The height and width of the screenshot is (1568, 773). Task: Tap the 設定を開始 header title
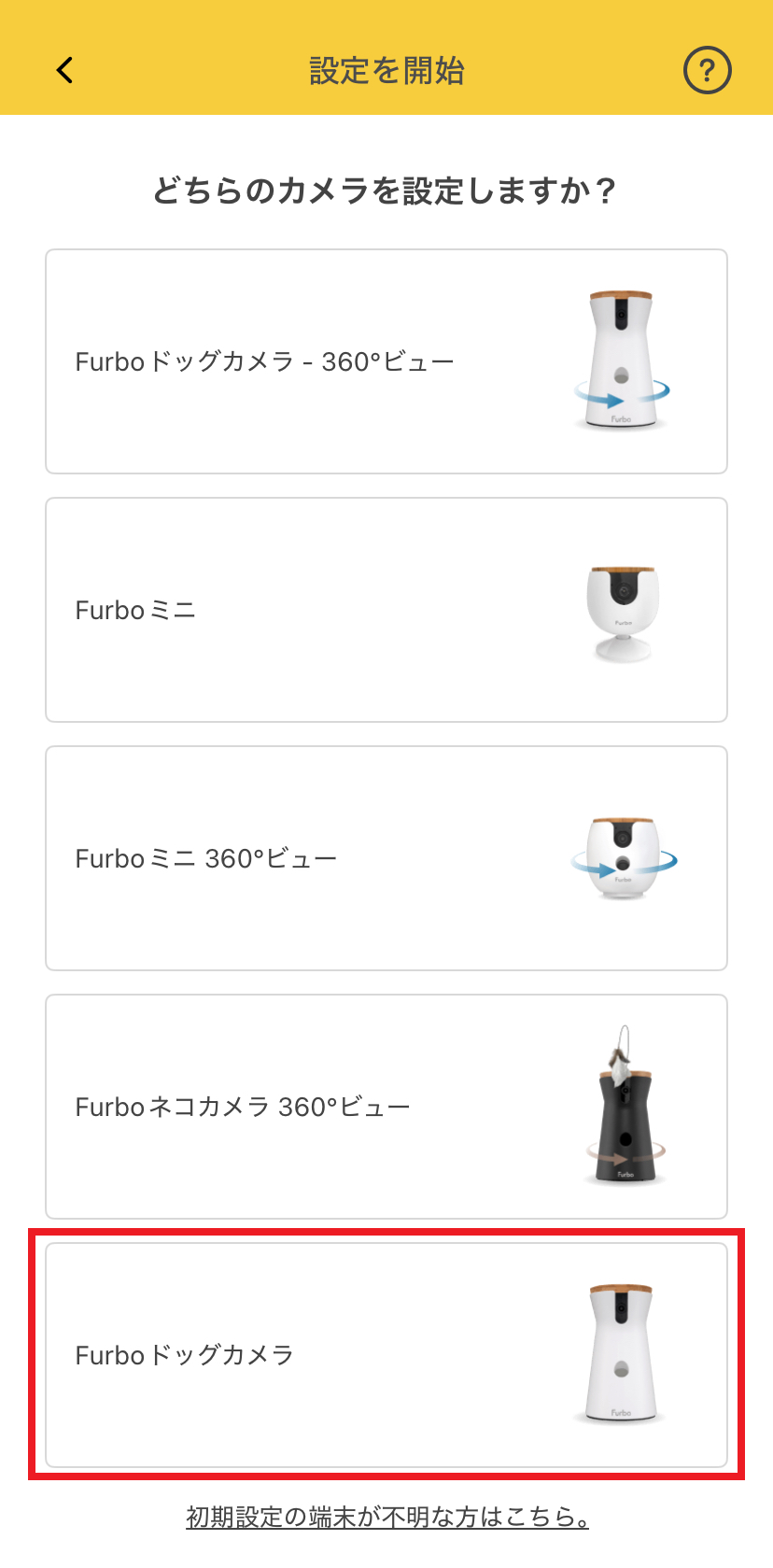[386, 70]
